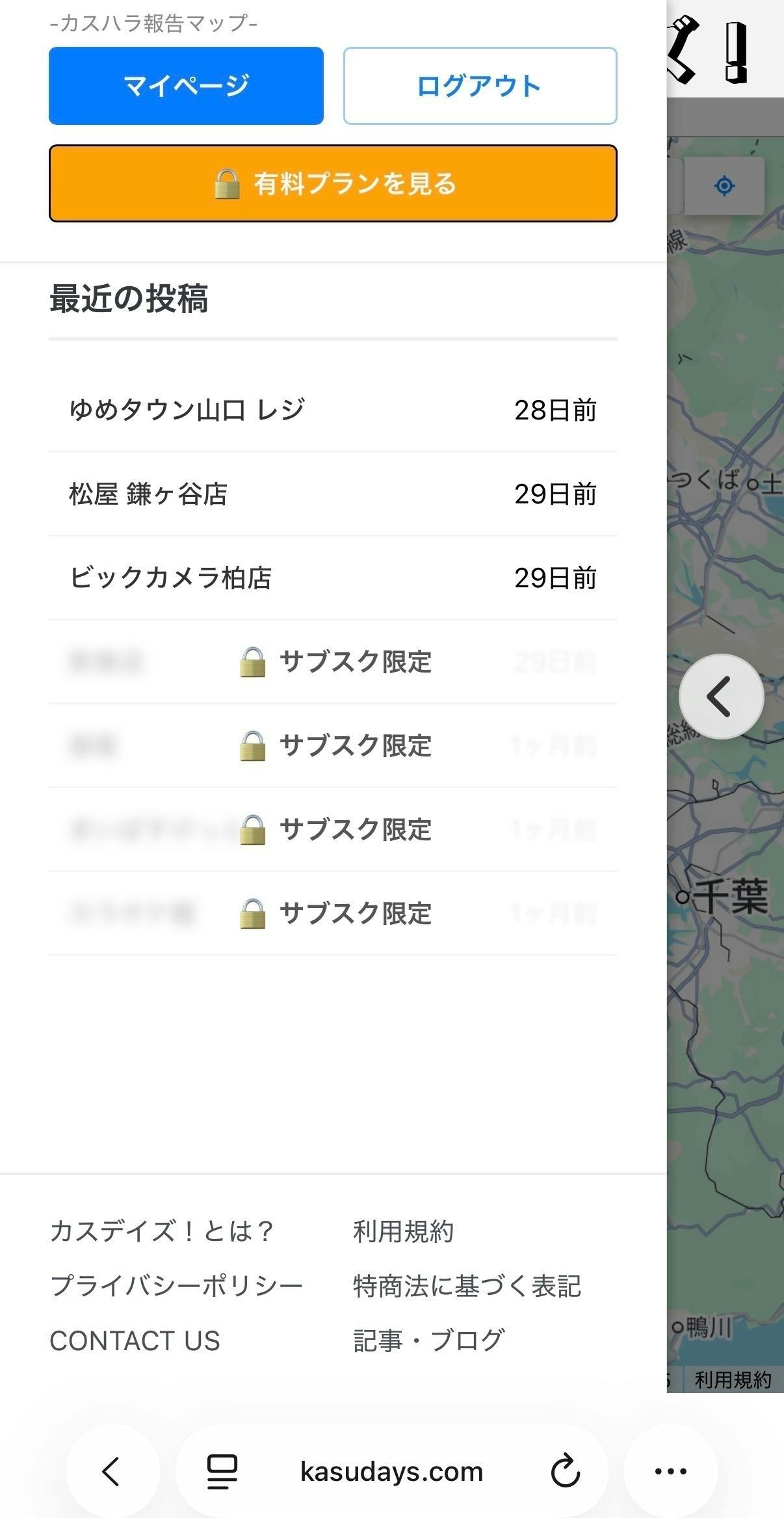The width and height of the screenshot is (784, 1518).
Task: Collapse the sidebar using the left chevron circle
Action: coord(722,695)
